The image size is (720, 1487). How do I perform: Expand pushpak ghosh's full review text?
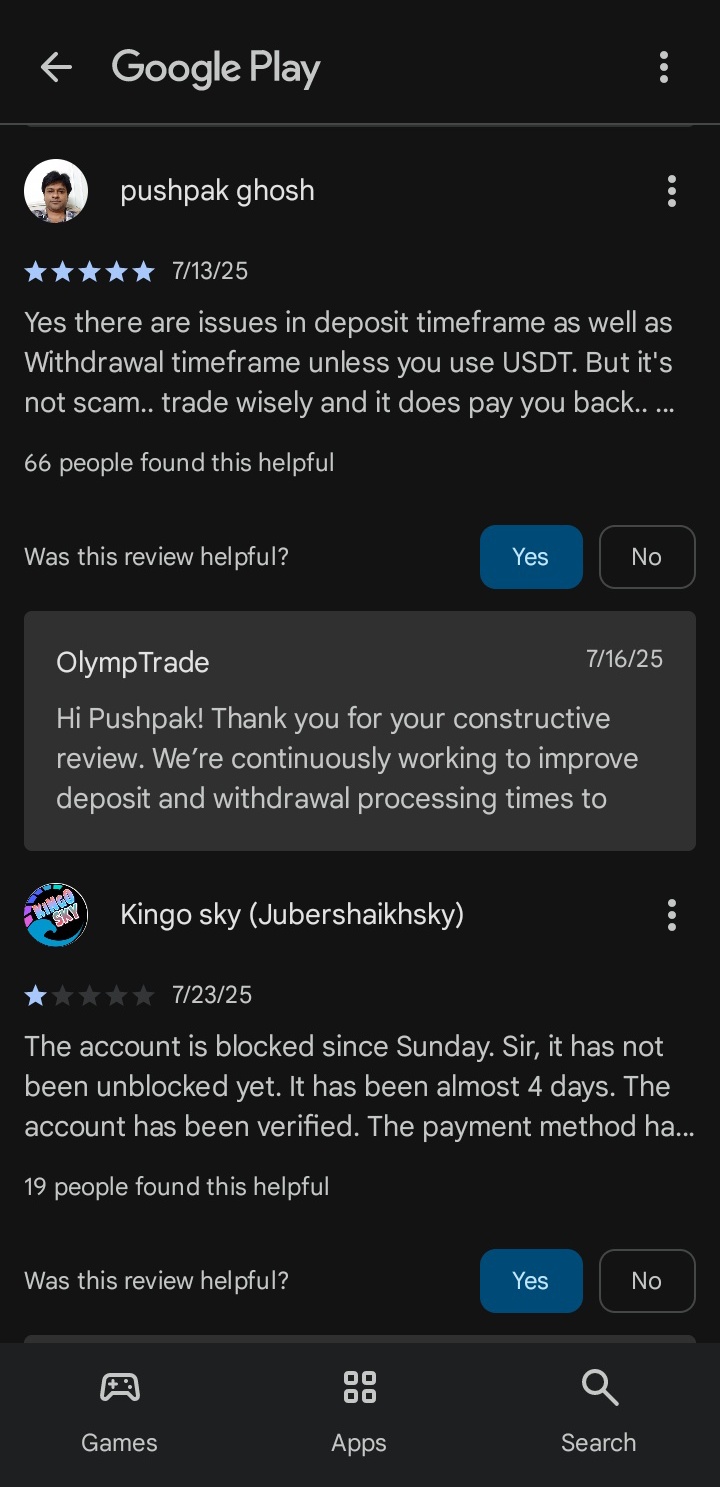click(x=349, y=363)
